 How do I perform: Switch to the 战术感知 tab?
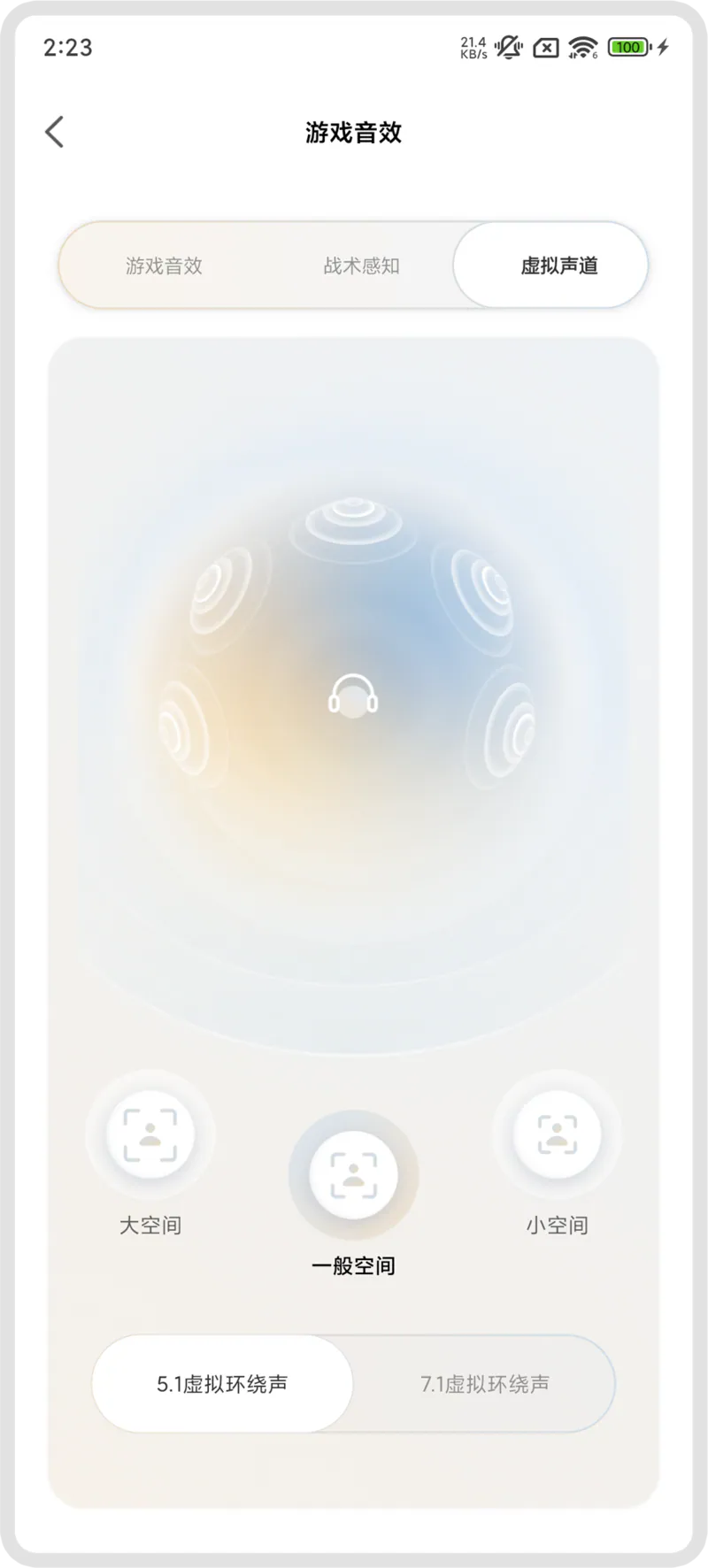(361, 265)
